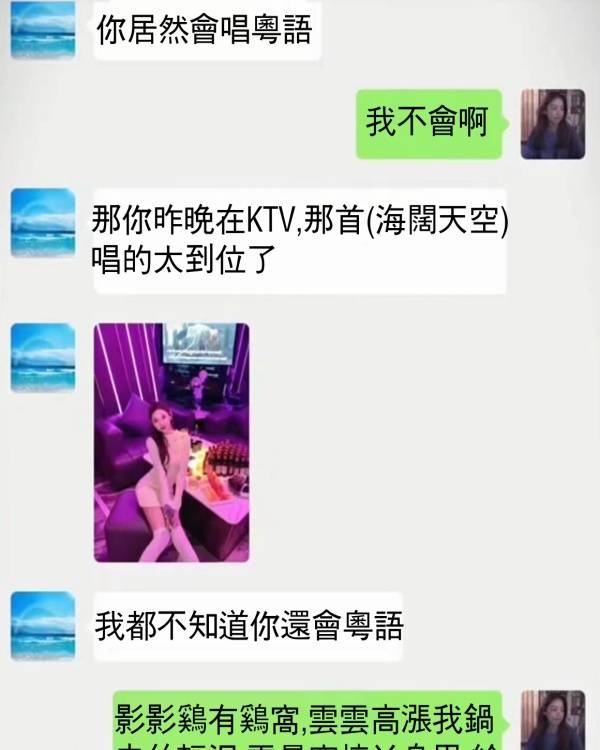Viewport: 600px width, 750px height.
Task: Open sender's beach avatar beside '你居然會唱粵語'
Action: pos(43,30)
